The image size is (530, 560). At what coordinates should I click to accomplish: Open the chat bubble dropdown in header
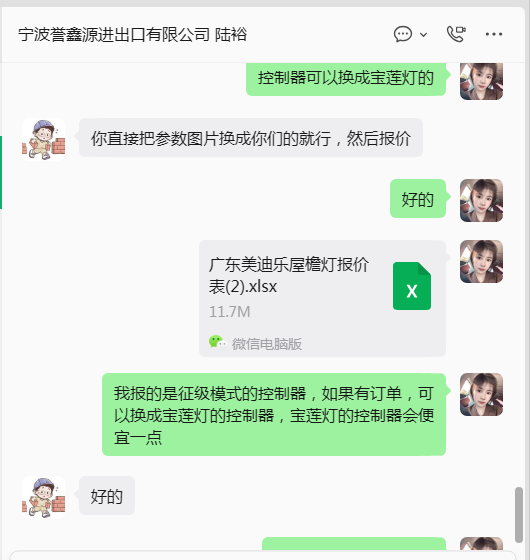click(x=410, y=35)
